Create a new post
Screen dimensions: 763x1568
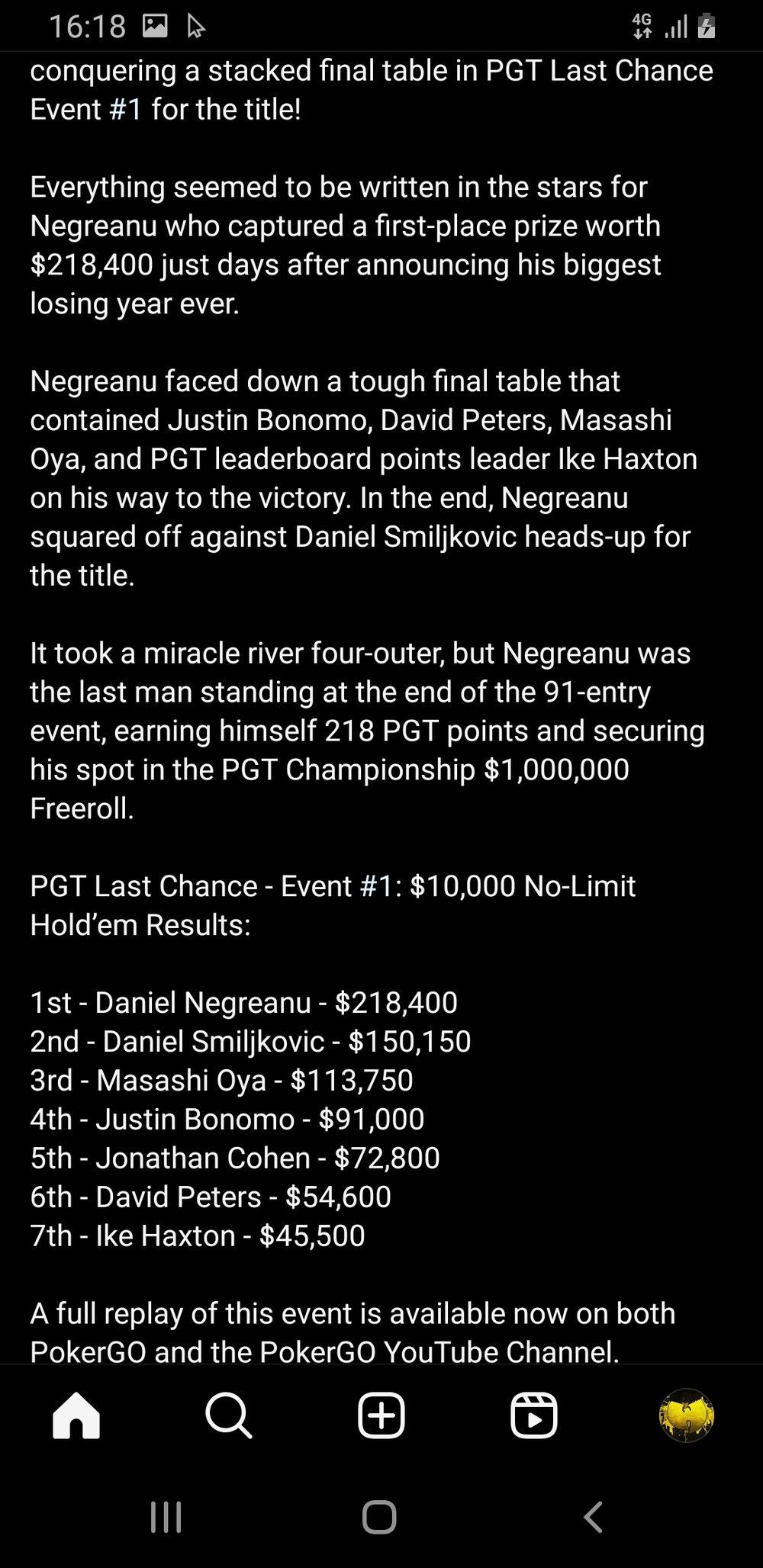pos(381,1415)
